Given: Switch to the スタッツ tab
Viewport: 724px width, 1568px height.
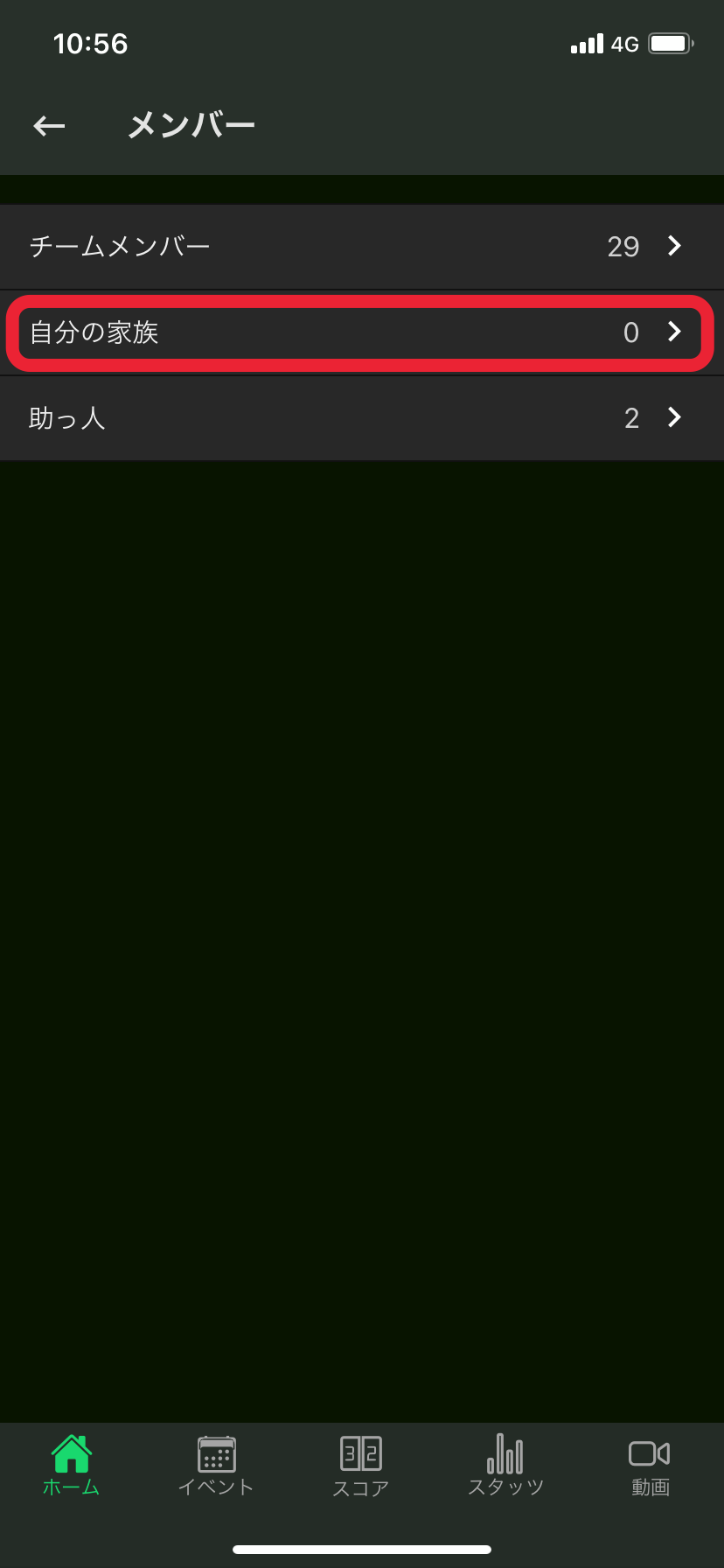Looking at the screenshot, I should coord(506,1466).
